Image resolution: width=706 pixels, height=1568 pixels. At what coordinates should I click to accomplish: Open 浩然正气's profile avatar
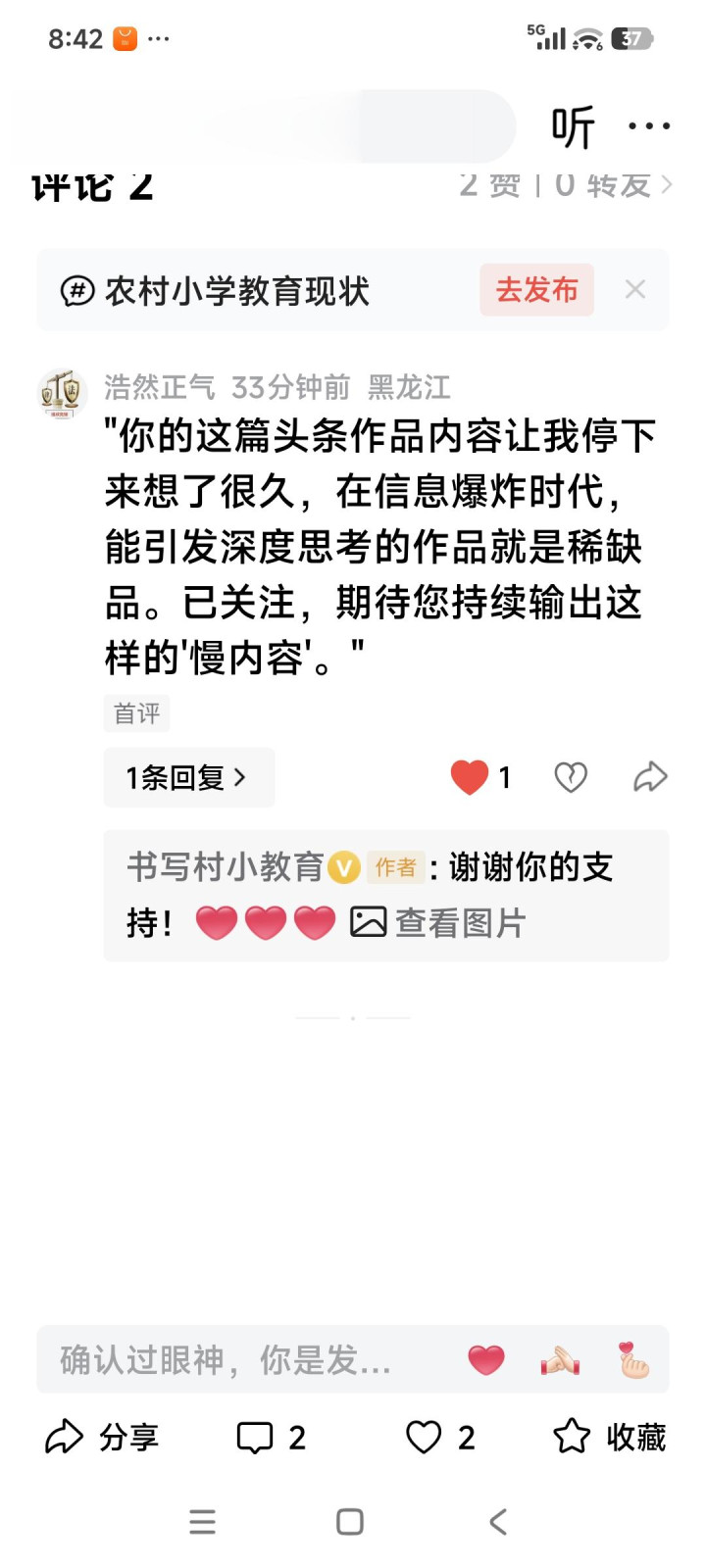tap(62, 393)
